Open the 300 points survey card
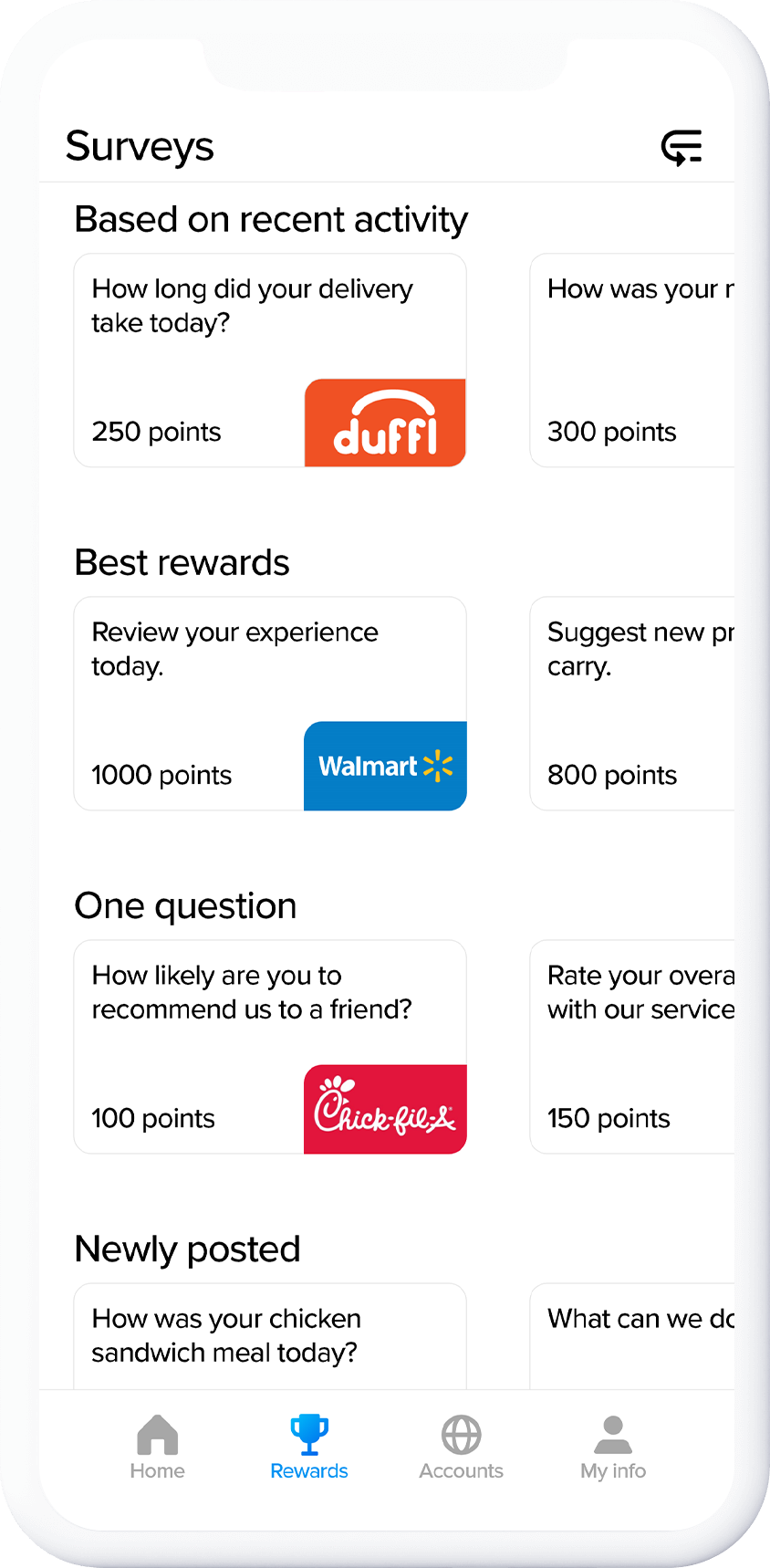 tap(631, 361)
